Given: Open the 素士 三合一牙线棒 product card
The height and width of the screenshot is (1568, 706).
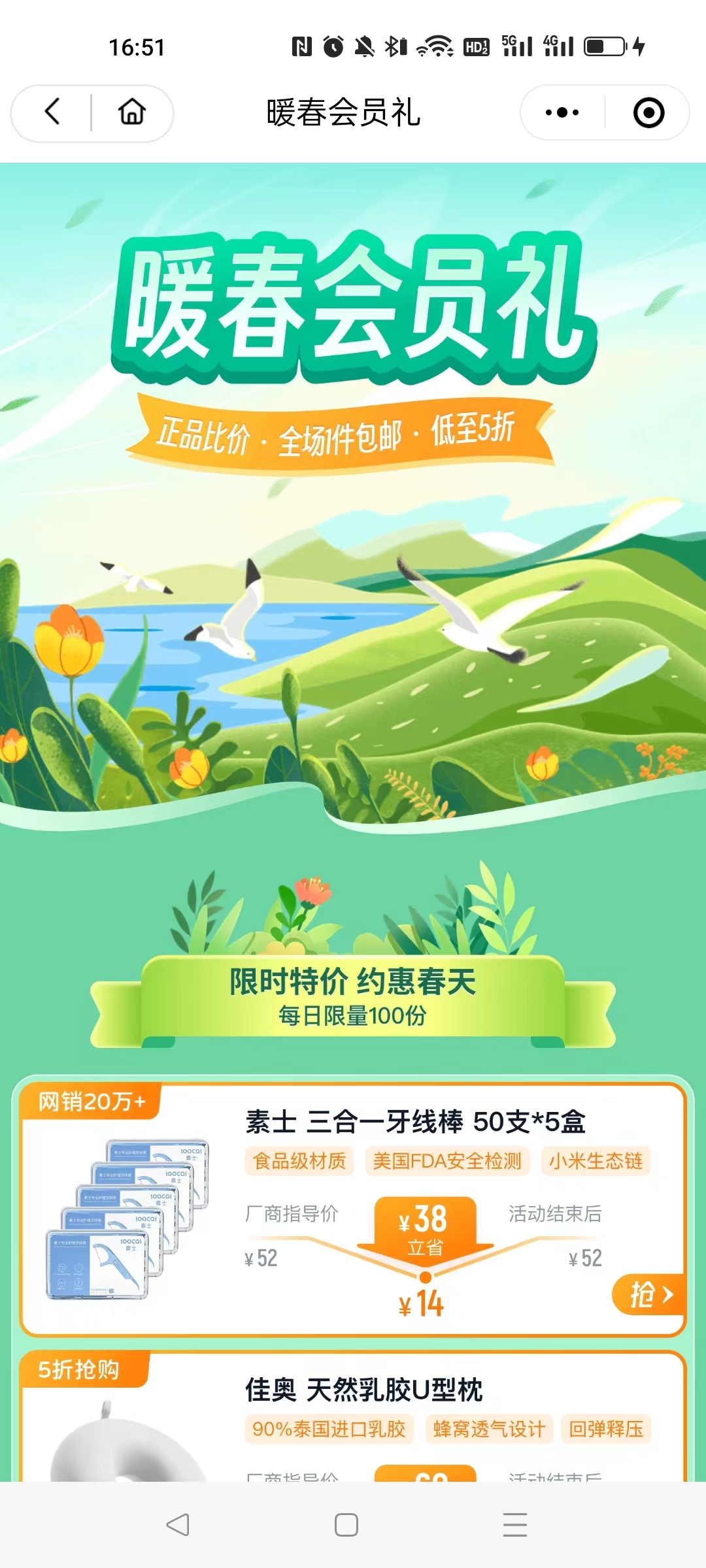Looking at the screenshot, I should point(414,1122).
